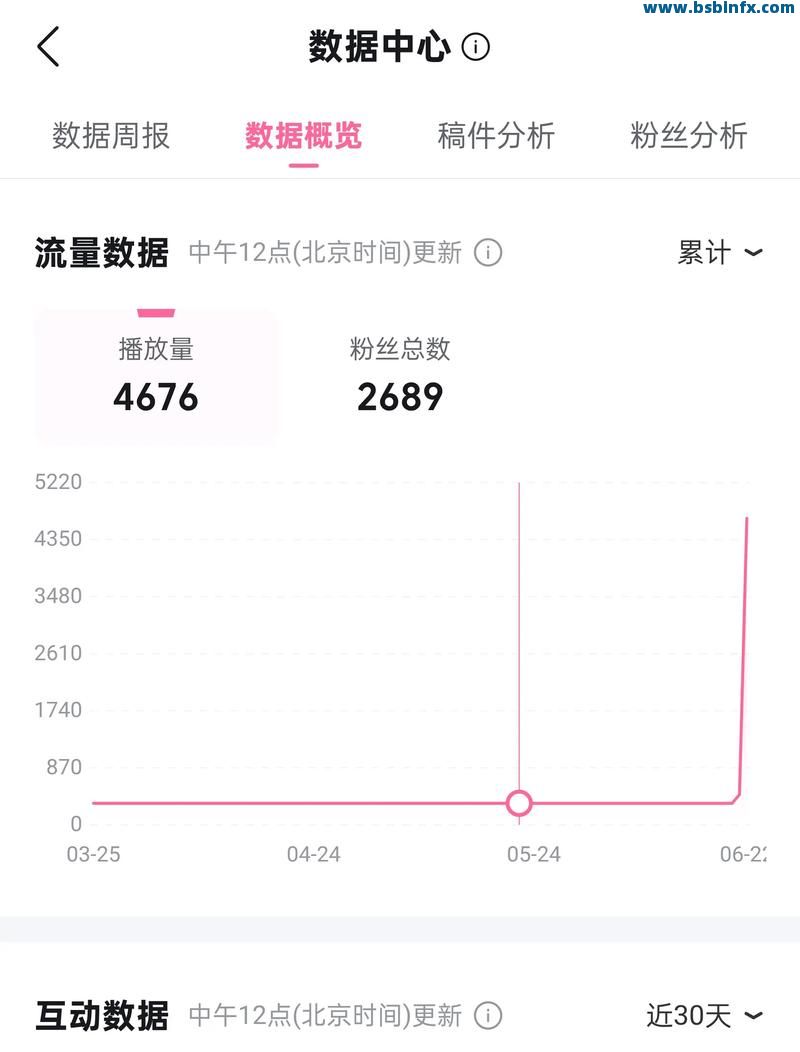Show the 粉丝总数 metric chart
This screenshot has height=1052, width=800.
400,376
